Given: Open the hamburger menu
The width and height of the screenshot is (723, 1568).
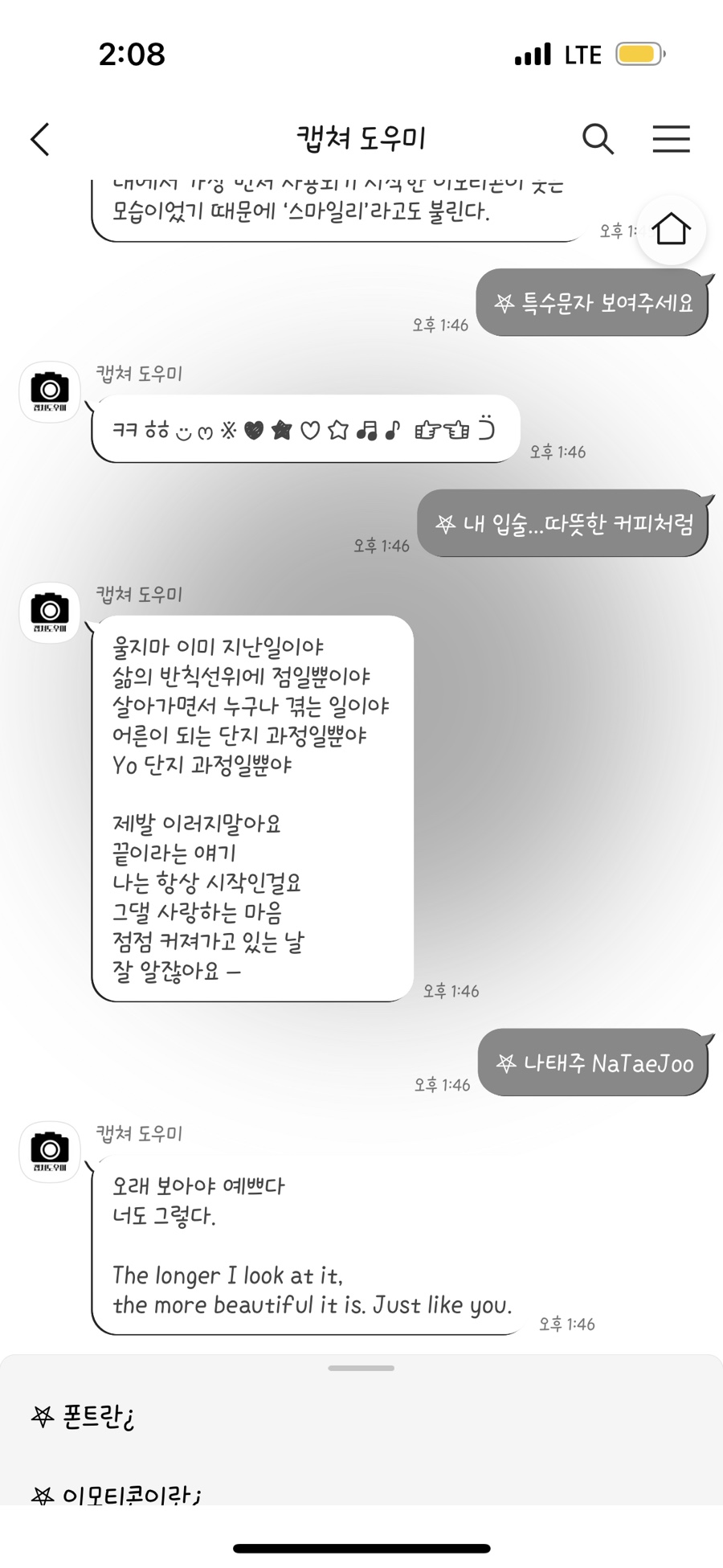Looking at the screenshot, I should pyautogui.click(x=671, y=139).
